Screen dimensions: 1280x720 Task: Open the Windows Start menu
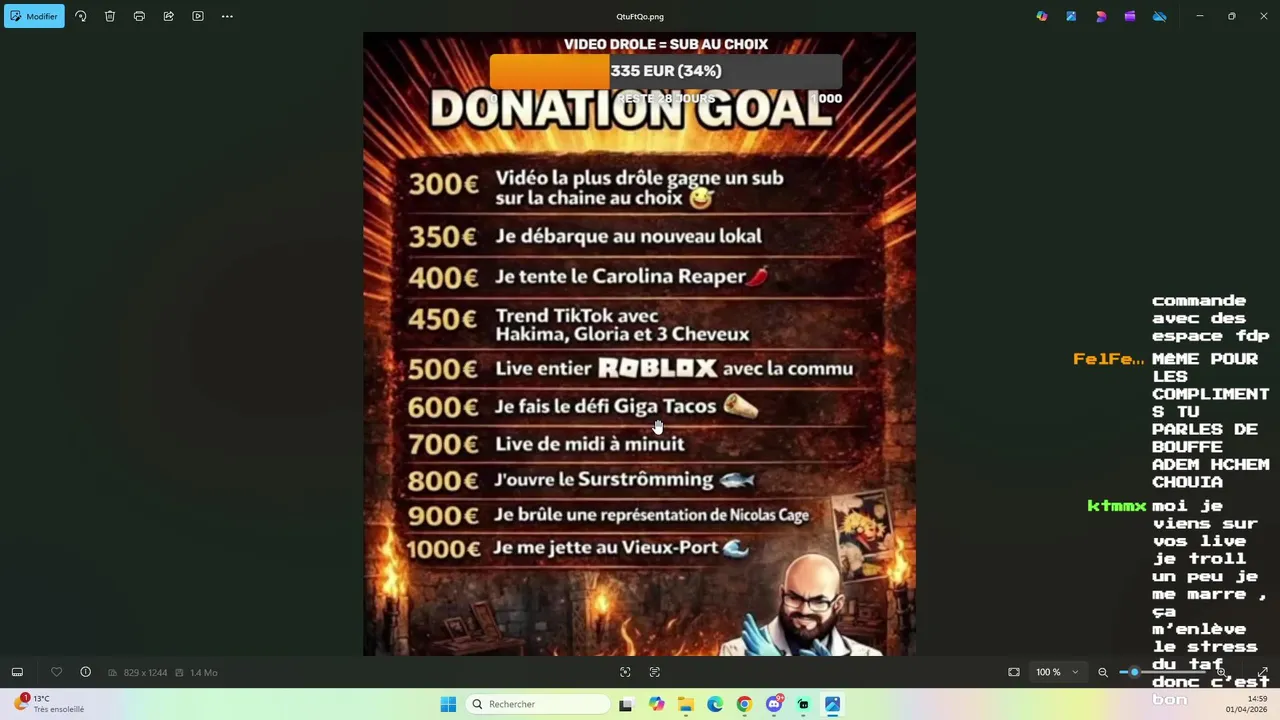point(448,704)
